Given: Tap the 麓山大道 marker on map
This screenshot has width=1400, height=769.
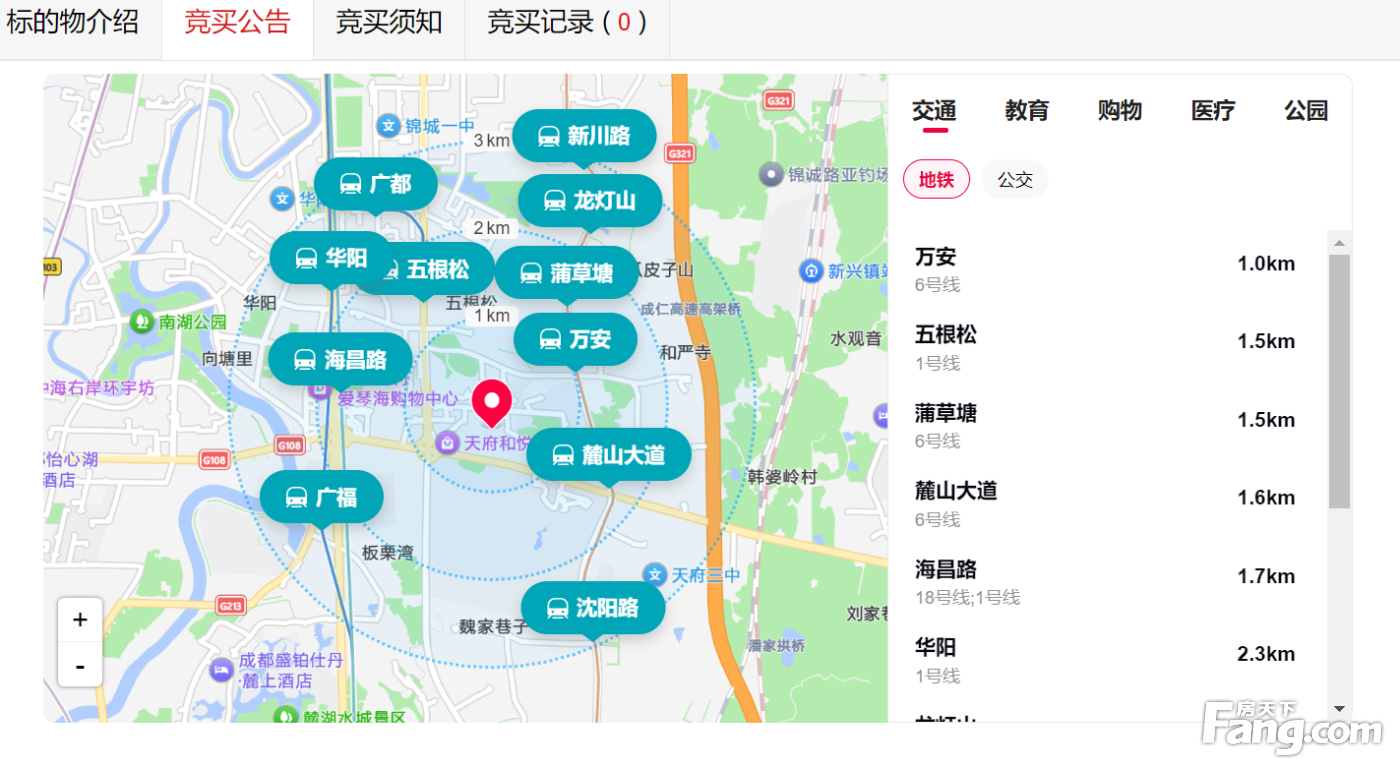Looking at the screenshot, I should click(609, 456).
